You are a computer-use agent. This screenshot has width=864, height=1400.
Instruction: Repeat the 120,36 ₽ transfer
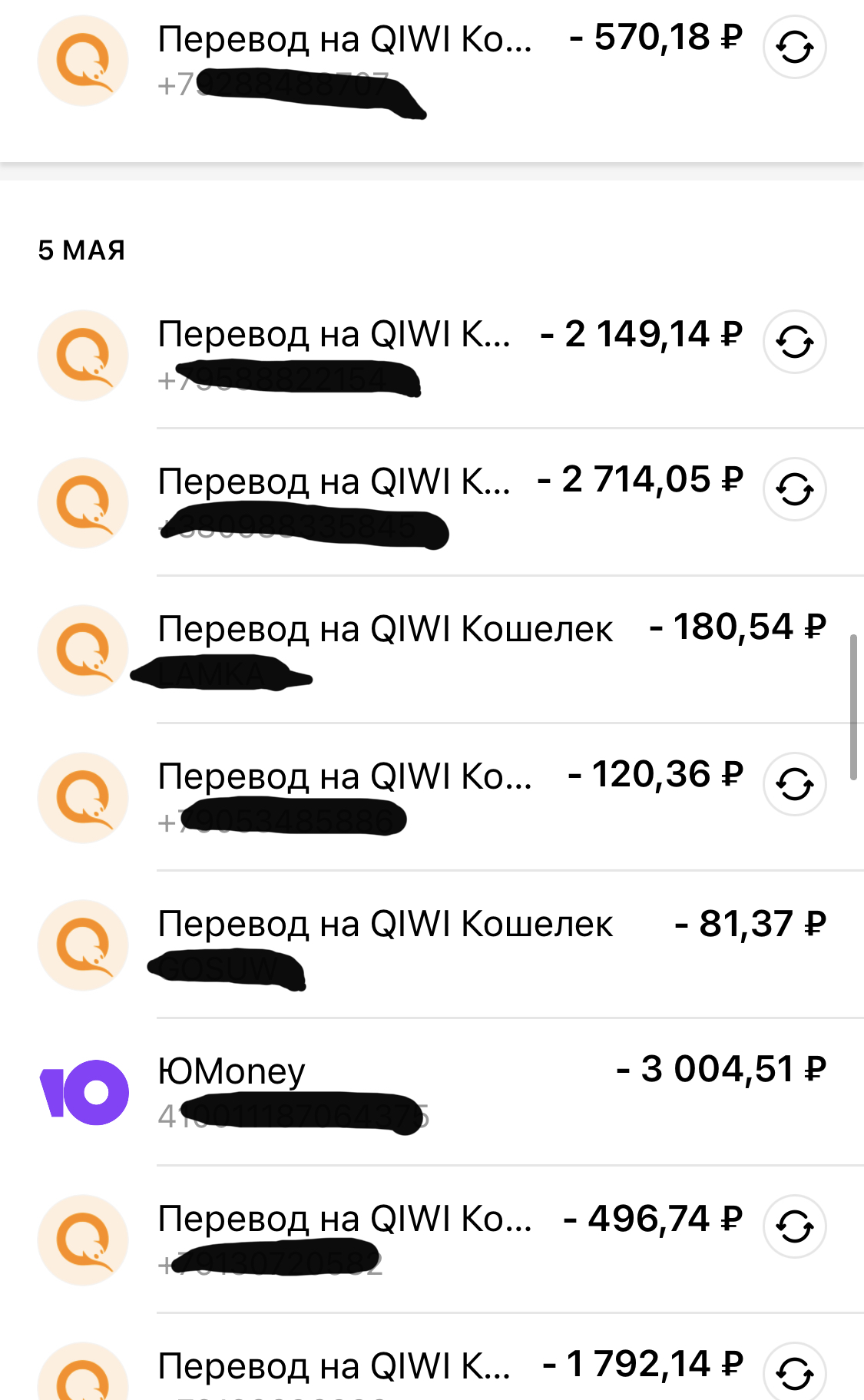pos(795,784)
